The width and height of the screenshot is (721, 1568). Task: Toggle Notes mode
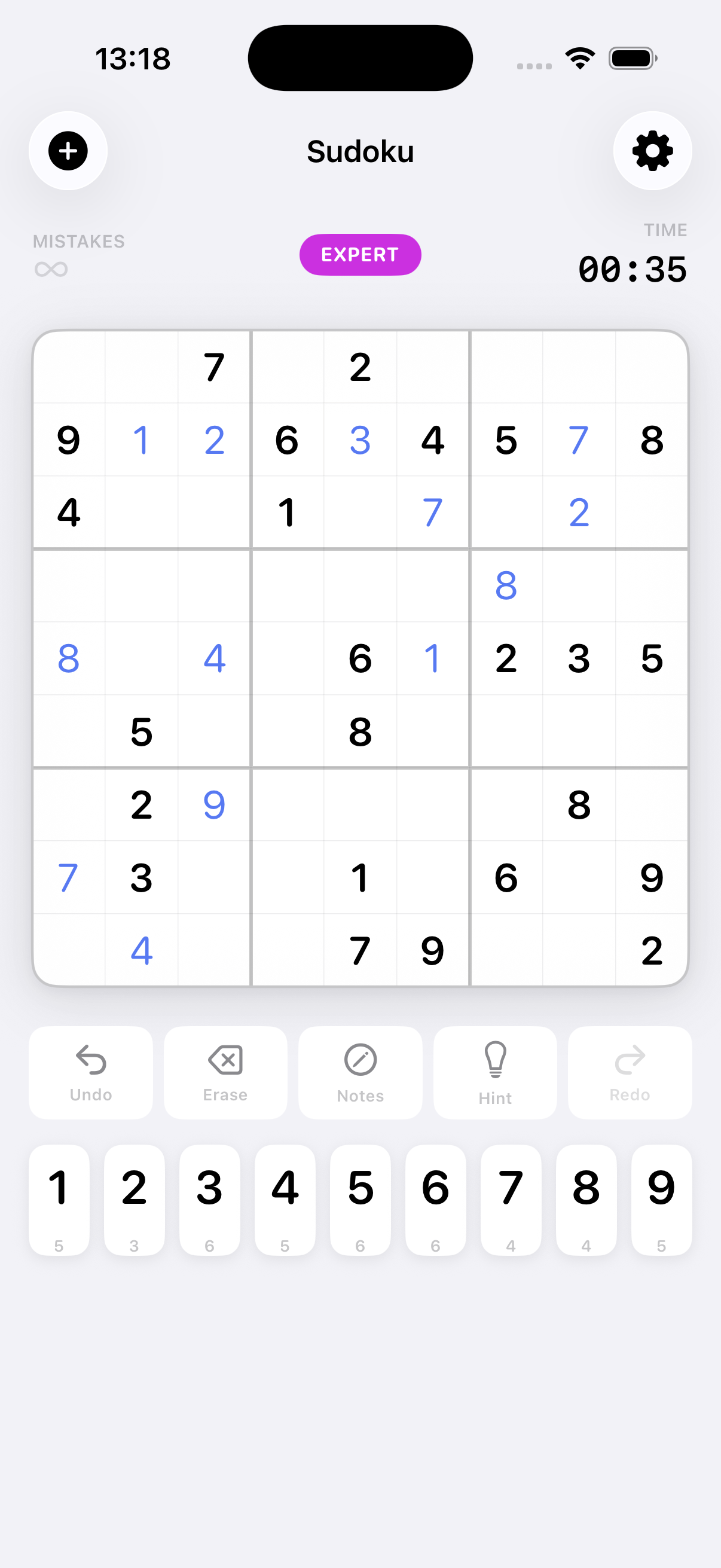[x=360, y=1072]
